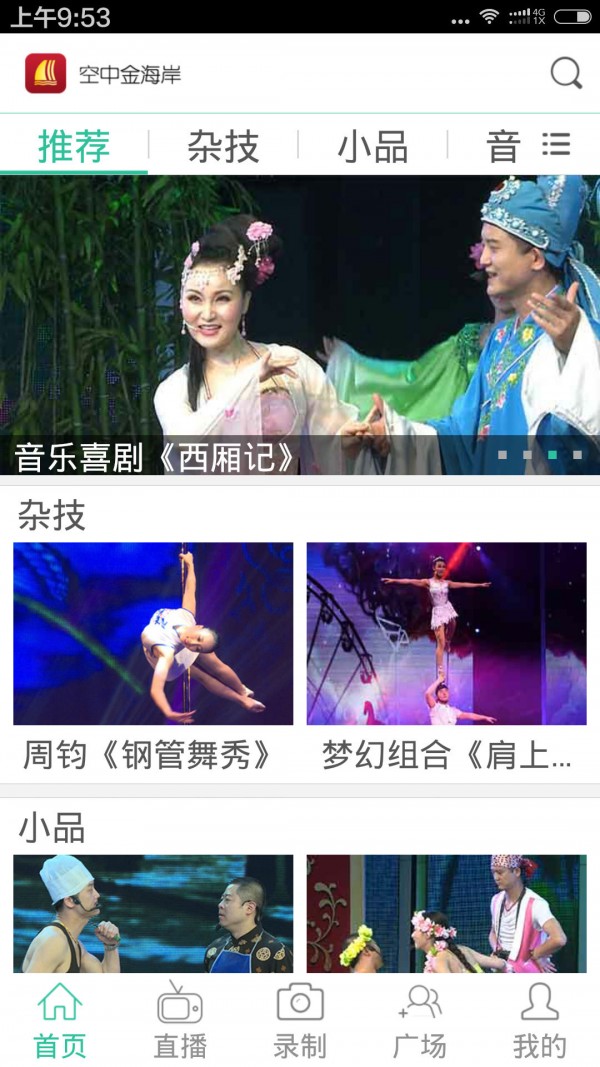Switch to the 小品 tab
600x1067 pixels.
[372, 146]
